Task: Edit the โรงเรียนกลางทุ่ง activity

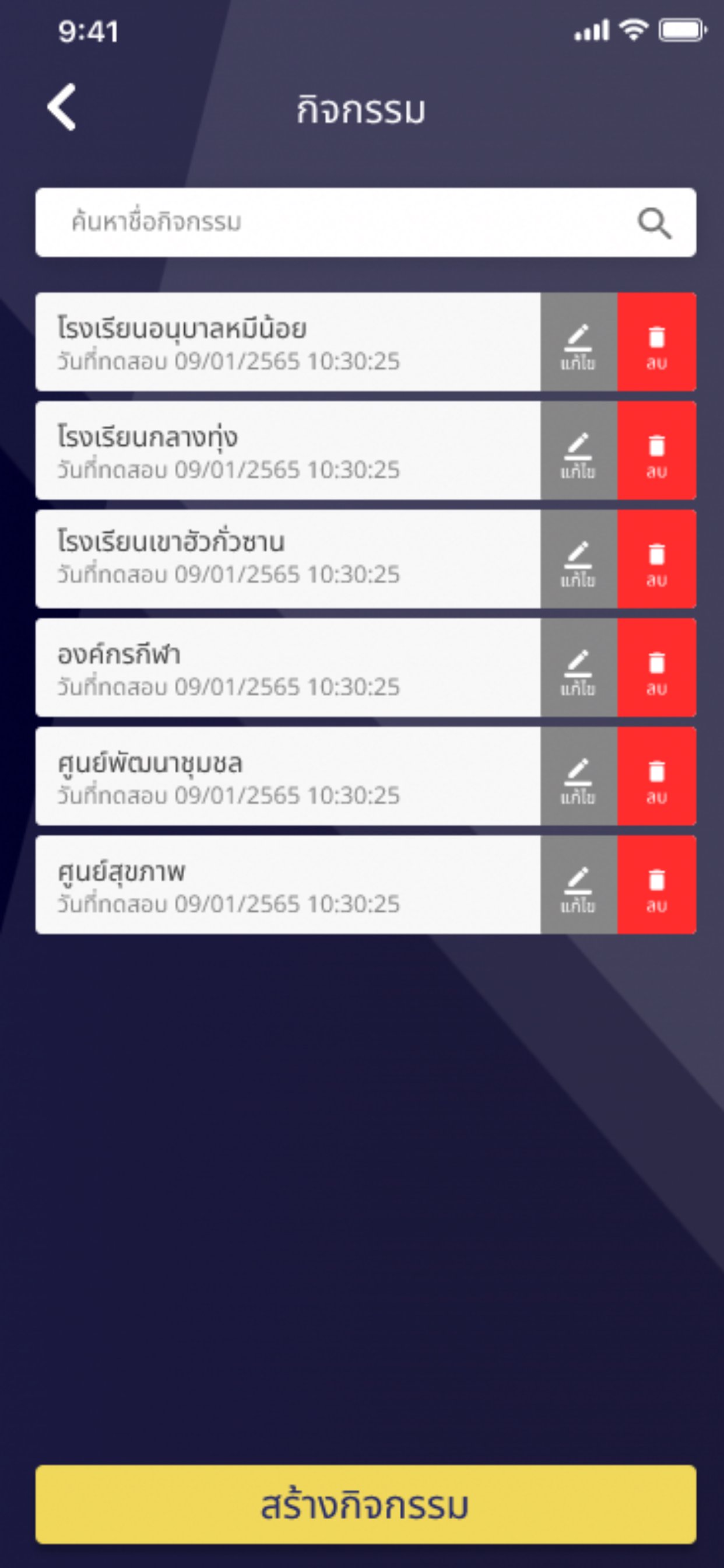Action: 578,450
